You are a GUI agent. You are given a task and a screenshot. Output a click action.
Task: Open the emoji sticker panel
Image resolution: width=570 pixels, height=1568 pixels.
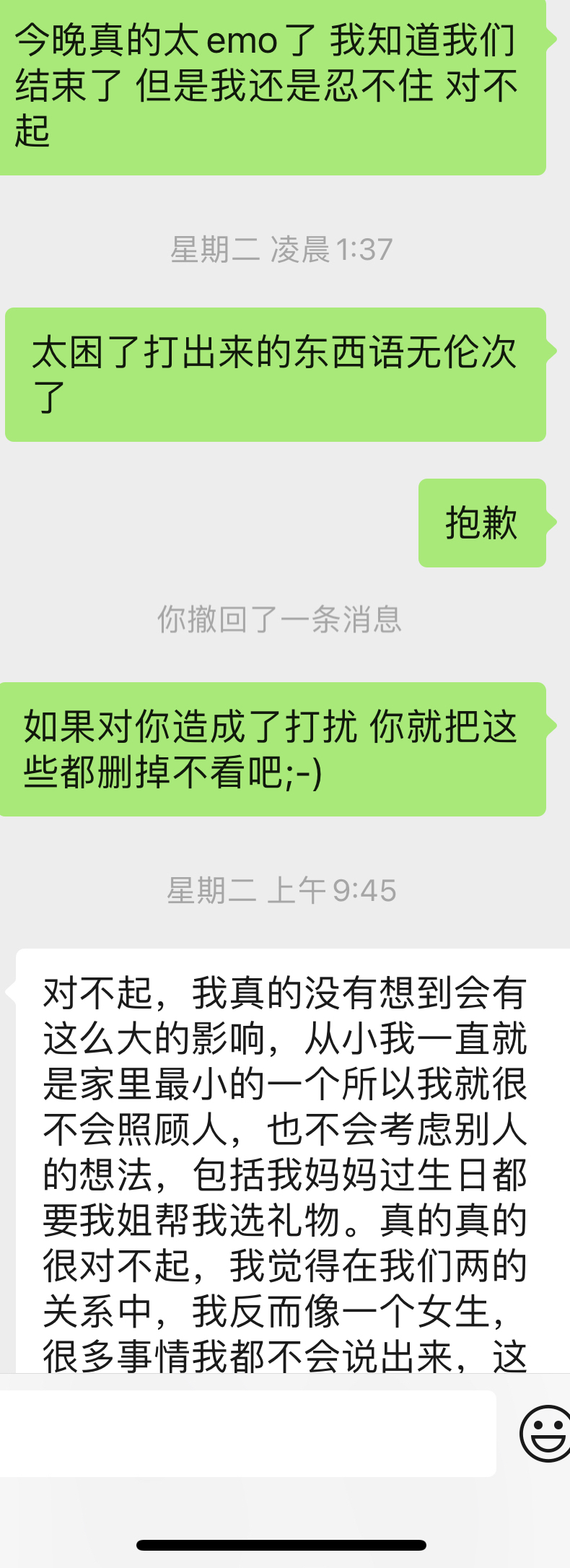tap(546, 1433)
